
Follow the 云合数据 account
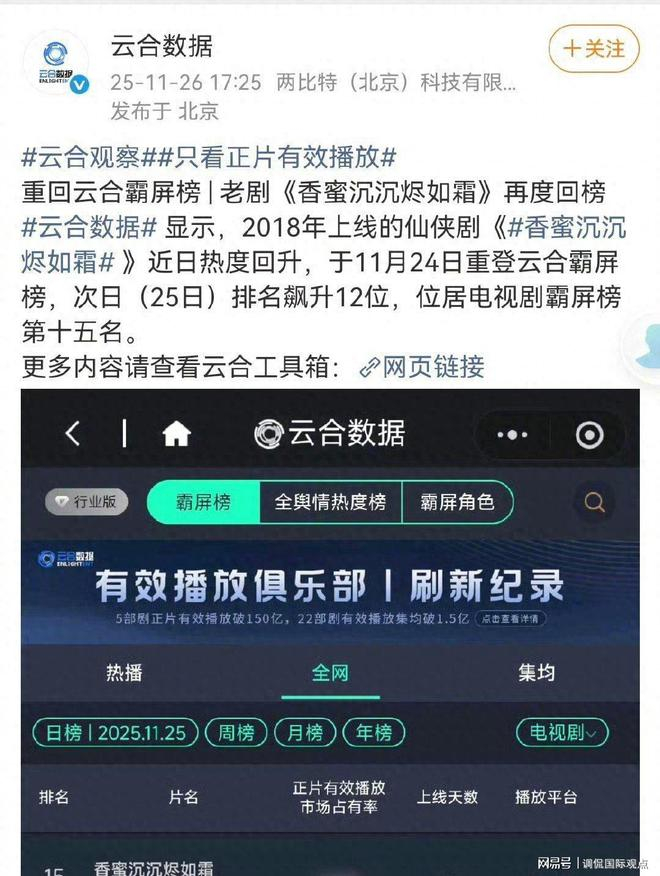(593, 48)
